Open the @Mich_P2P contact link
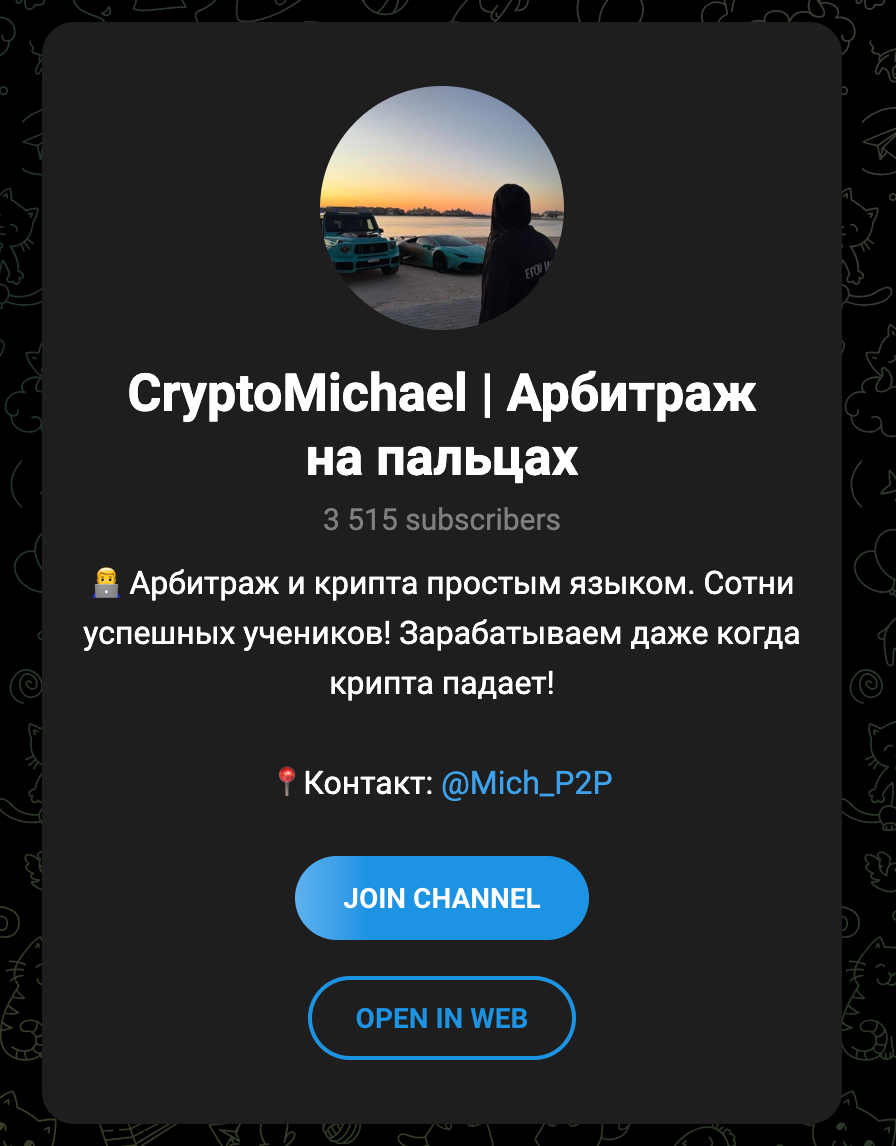The image size is (896, 1146). tap(526, 783)
